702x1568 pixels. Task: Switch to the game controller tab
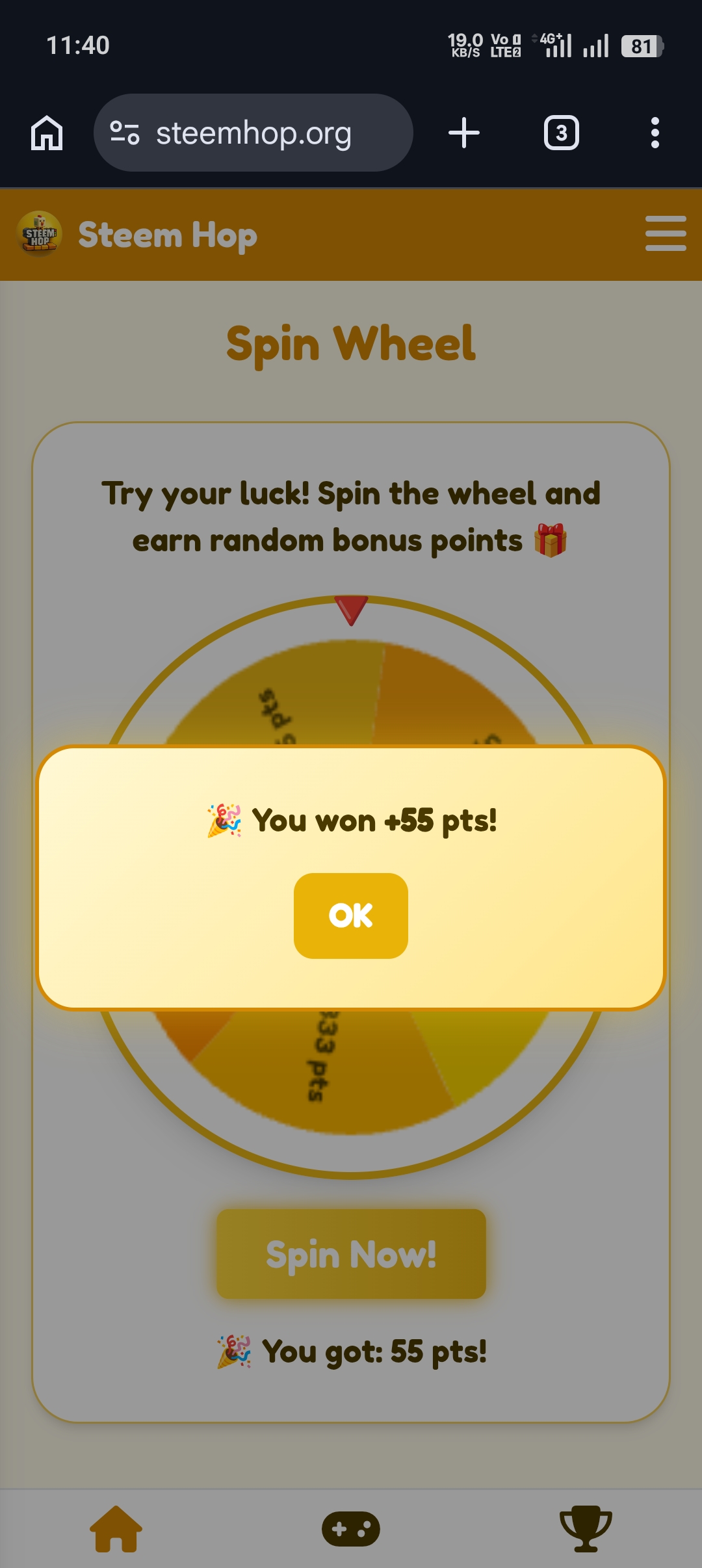click(x=351, y=1529)
